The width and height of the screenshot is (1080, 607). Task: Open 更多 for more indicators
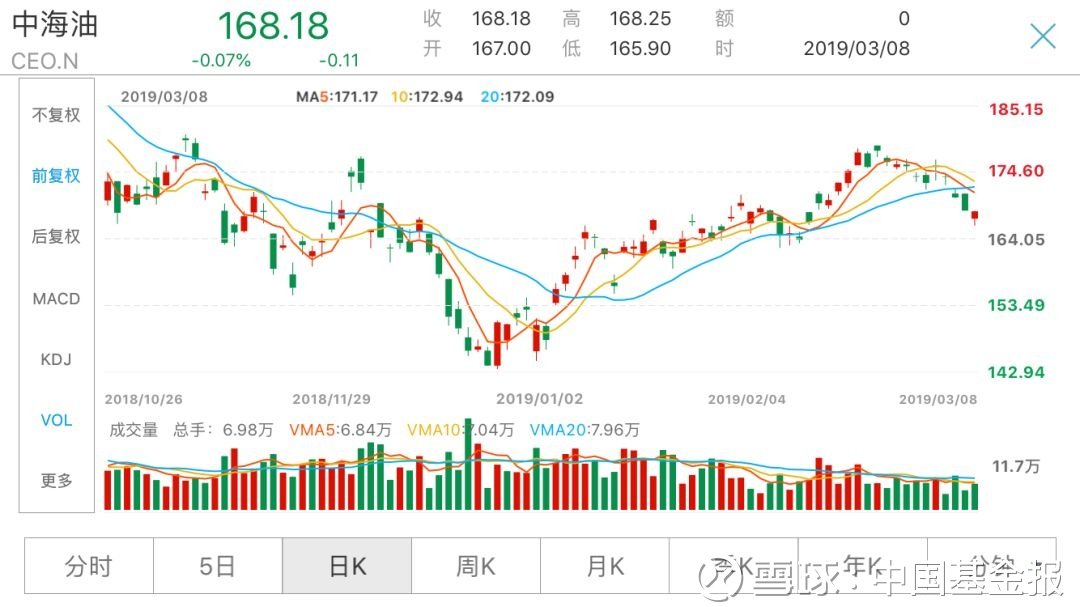point(57,481)
